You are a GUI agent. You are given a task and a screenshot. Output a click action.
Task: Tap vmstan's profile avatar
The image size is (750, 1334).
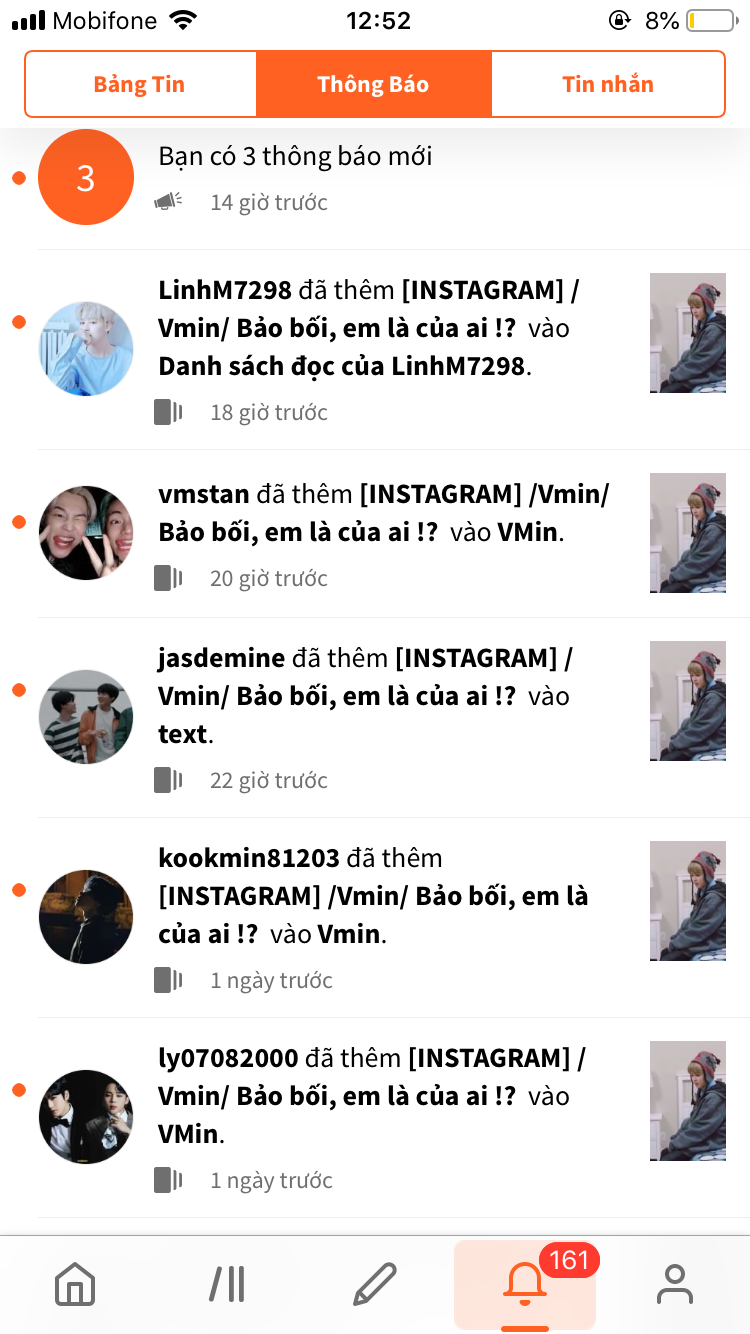pyautogui.click(x=86, y=533)
